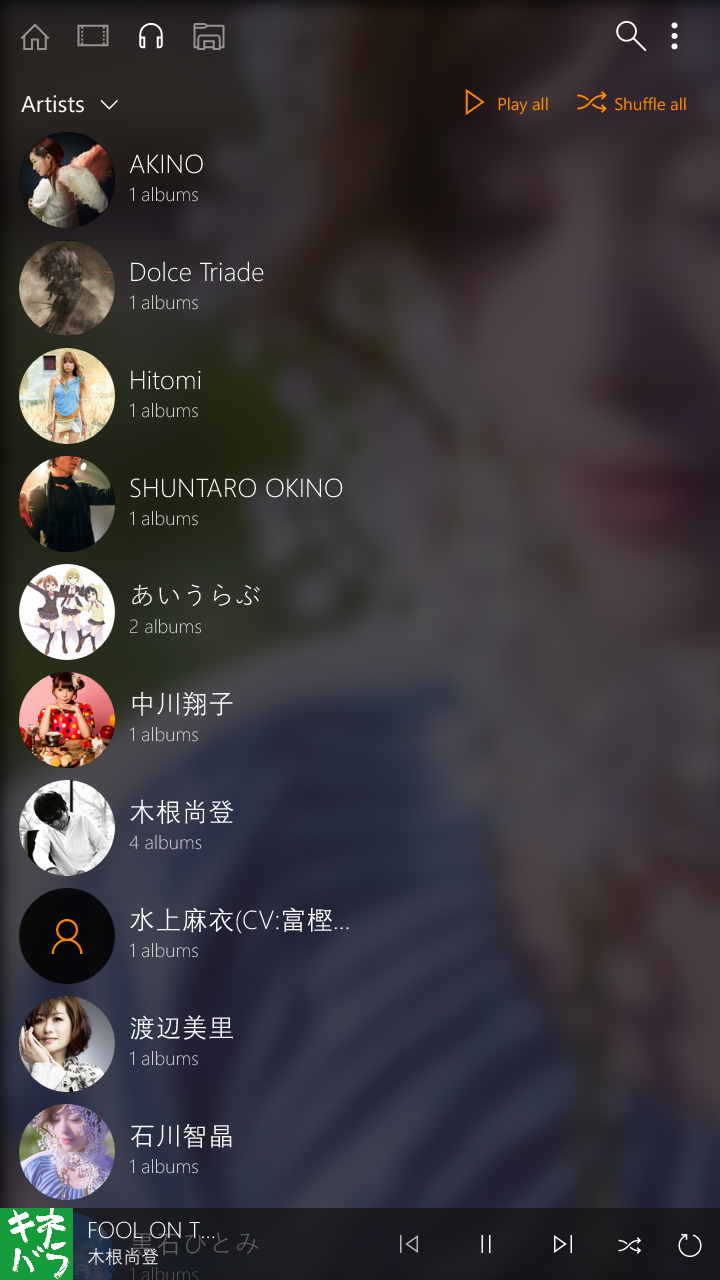
Task: Open artist 中川翔子
Action: pyautogui.click(x=181, y=718)
